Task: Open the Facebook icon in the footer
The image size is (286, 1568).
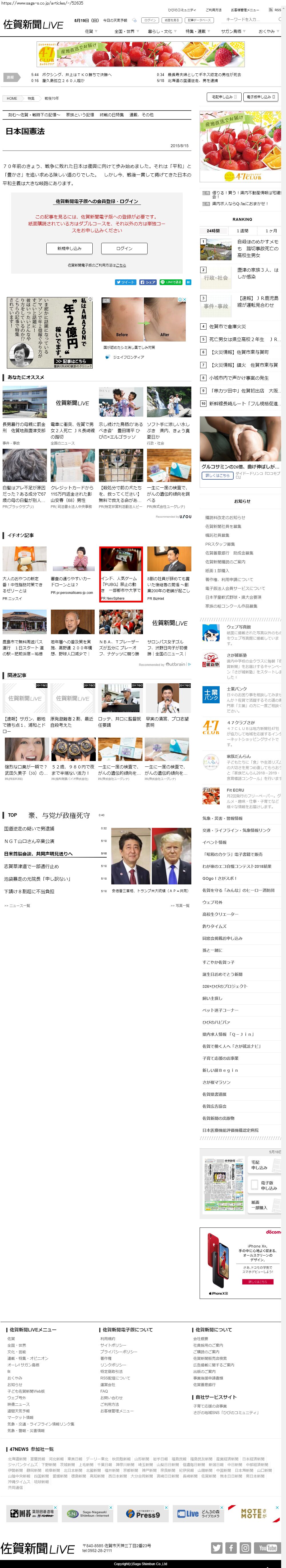Action: pyautogui.click(x=231, y=1547)
